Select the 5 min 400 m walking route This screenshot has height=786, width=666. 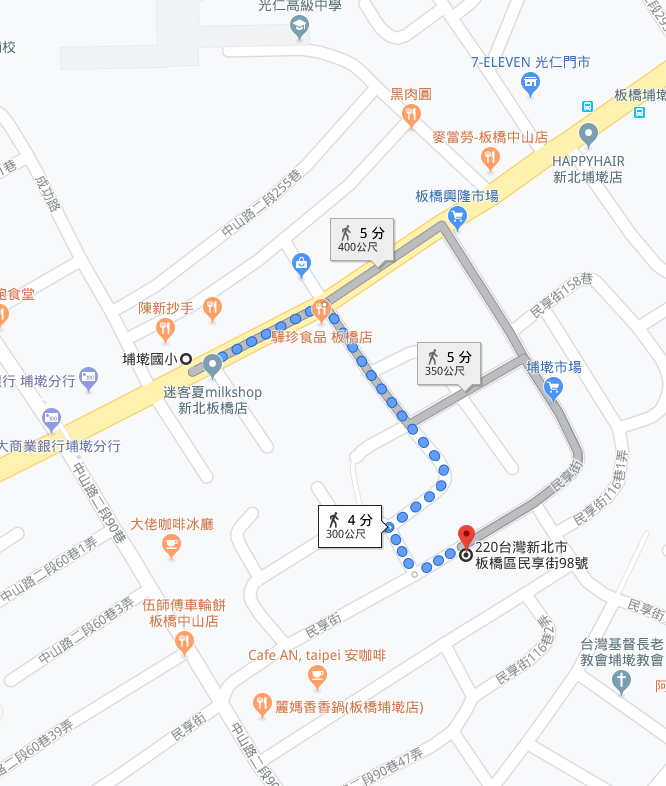363,239
